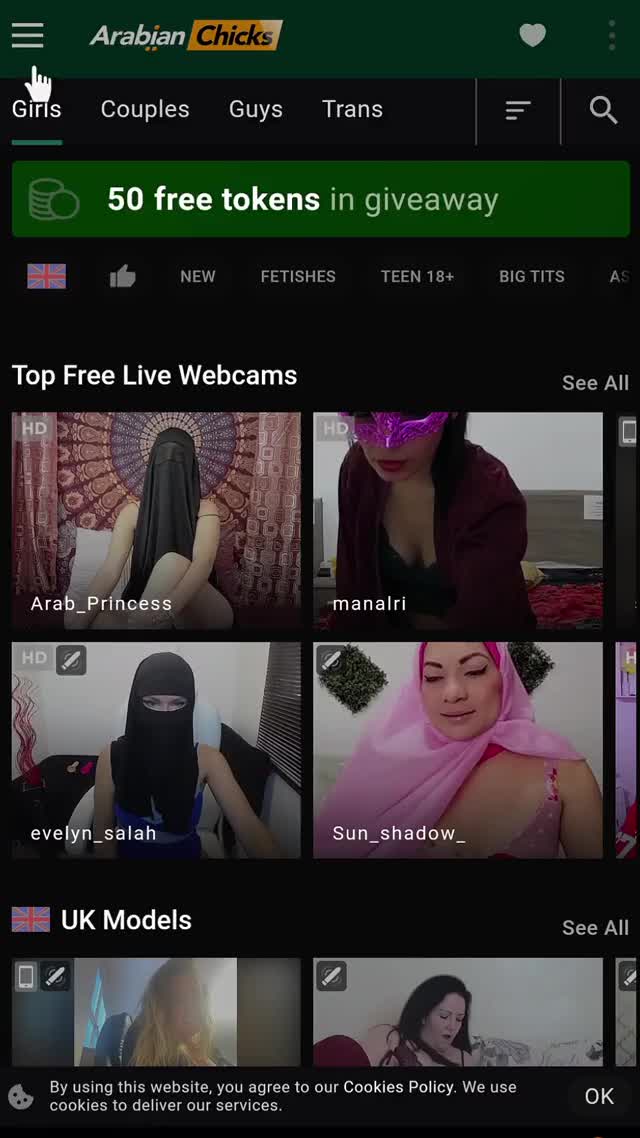Filter by the FETISHES category chip

[x=298, y=276]
